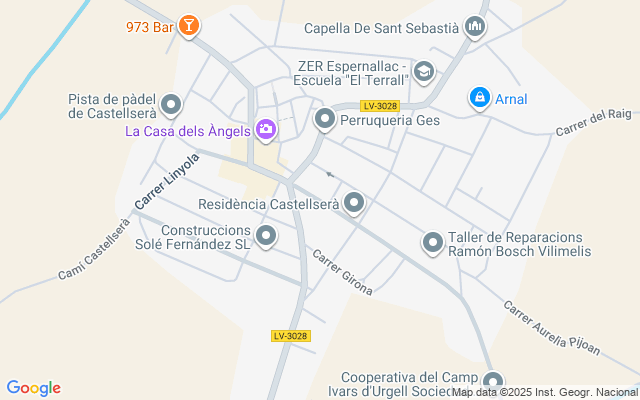Open Construccions Solé Fernández SL pin

tap(266, 237)
